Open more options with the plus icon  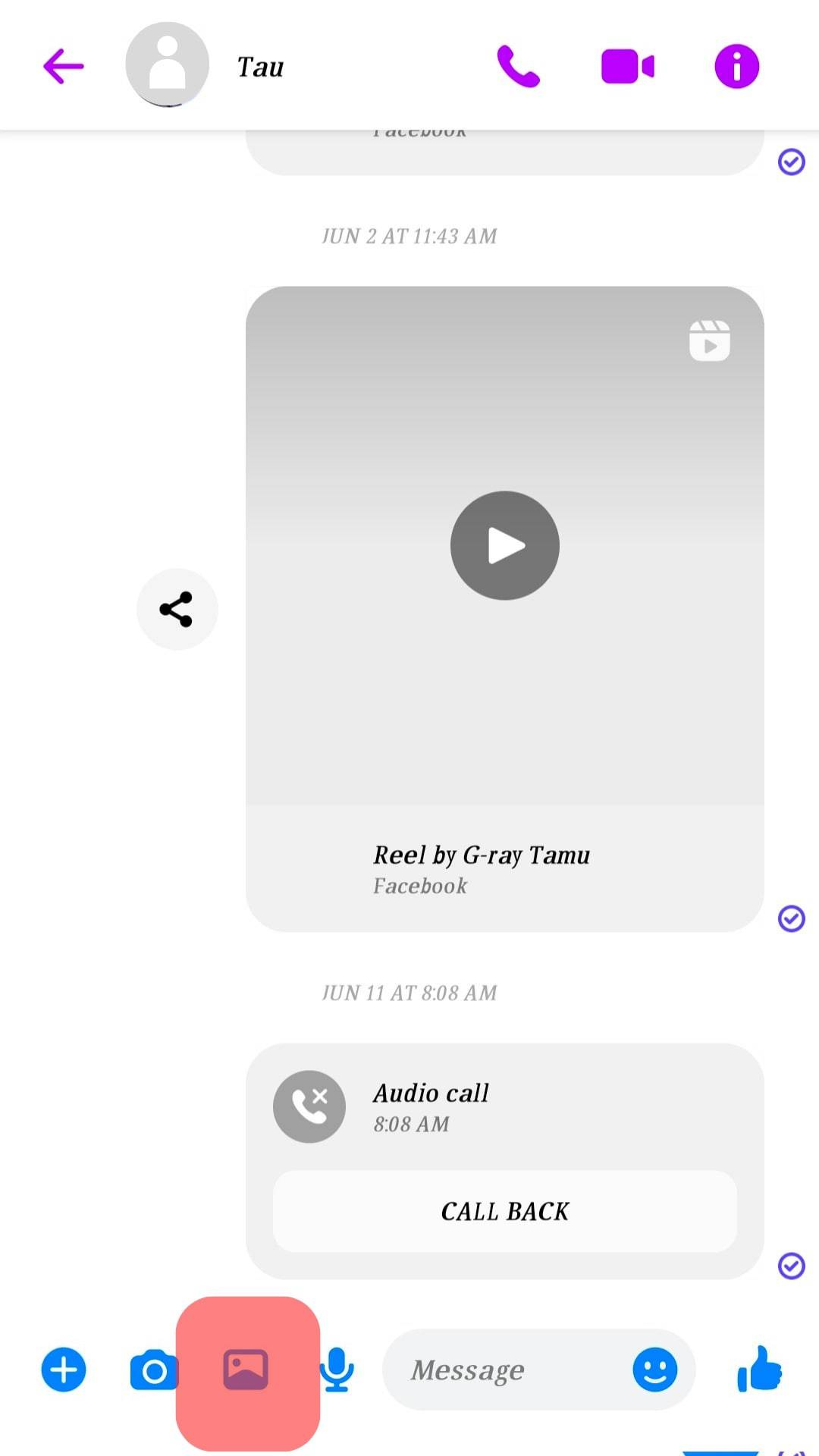tap(64, 1370)
